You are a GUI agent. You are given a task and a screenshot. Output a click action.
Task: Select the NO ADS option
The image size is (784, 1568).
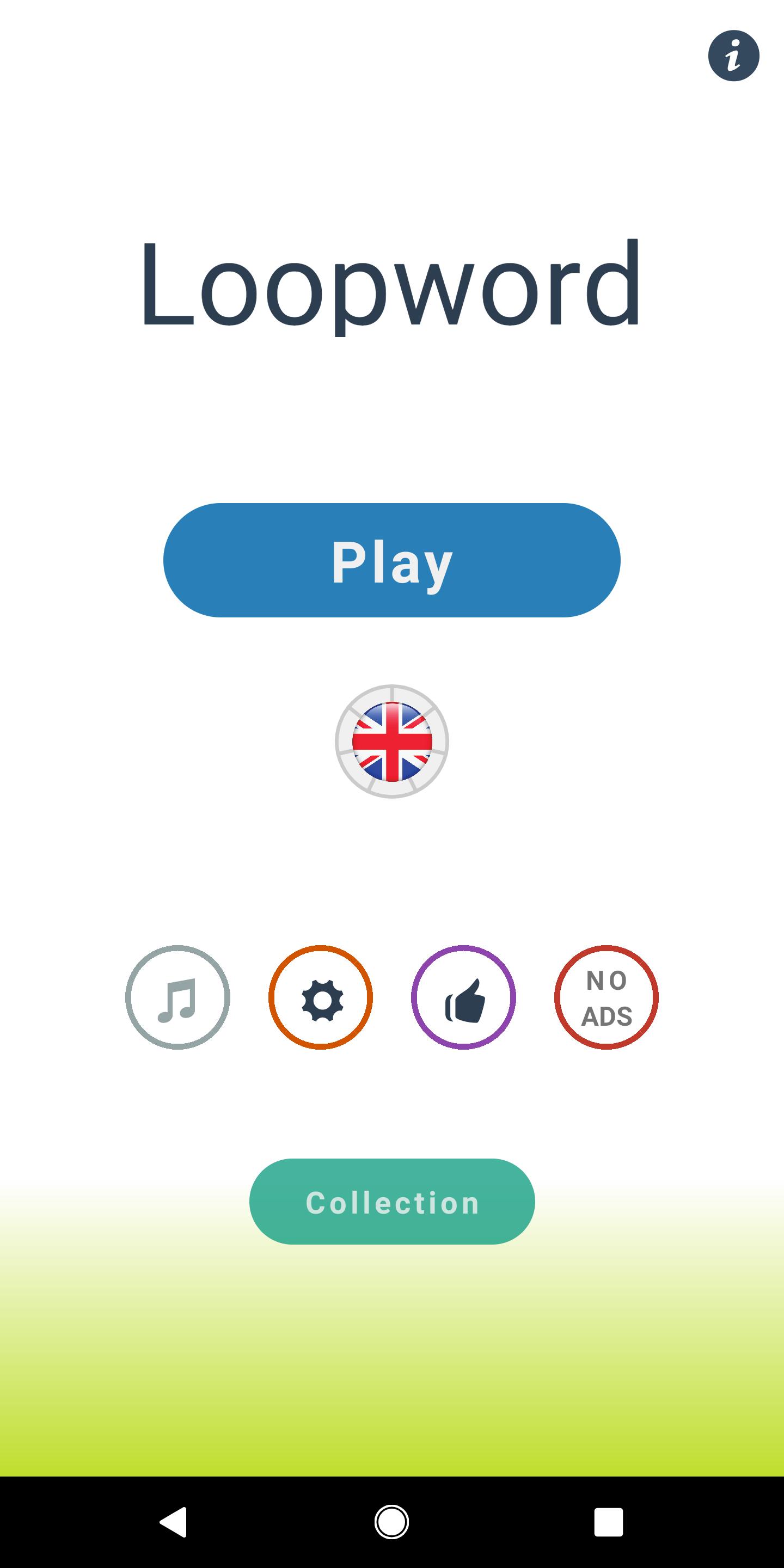[x=607, y=997]
